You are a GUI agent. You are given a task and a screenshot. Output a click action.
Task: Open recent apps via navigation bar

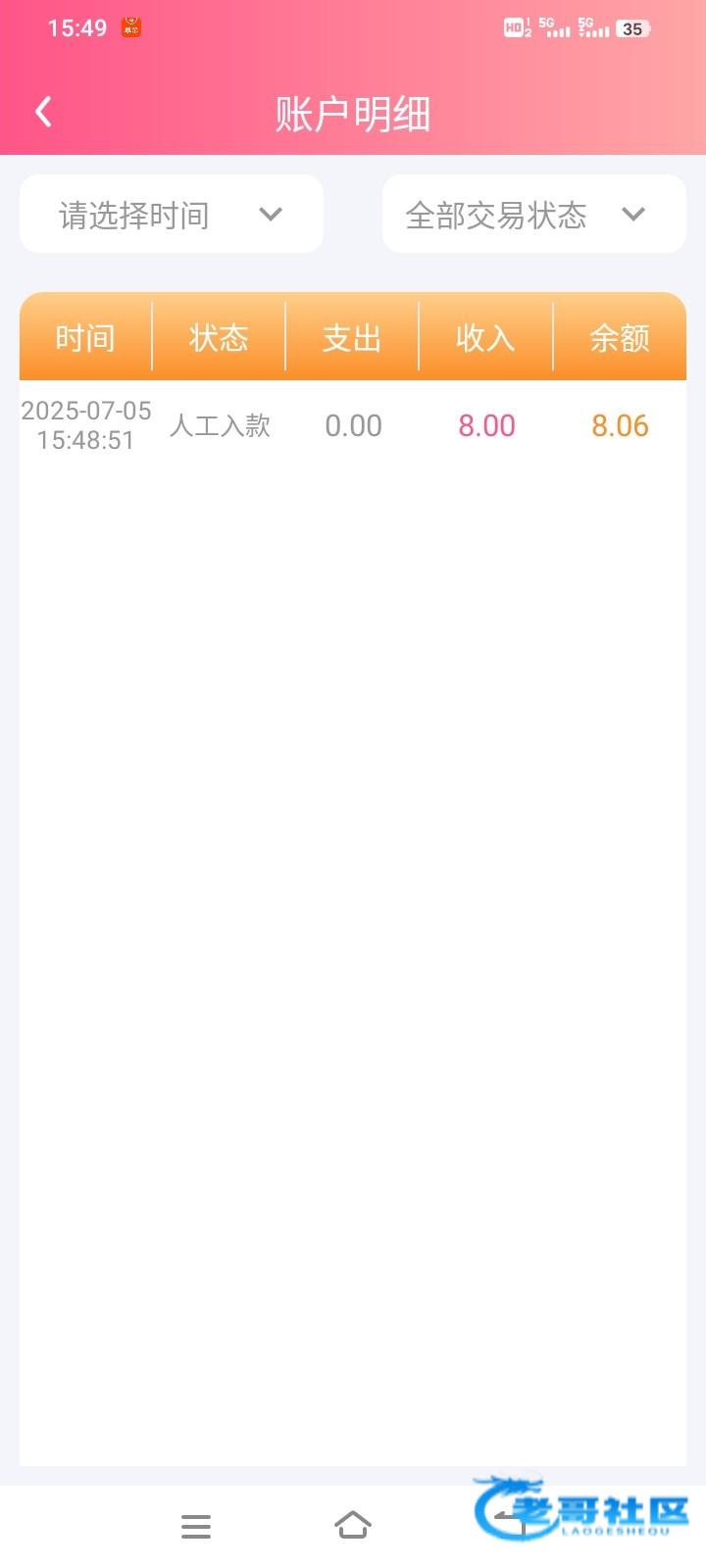[196, 1526]
